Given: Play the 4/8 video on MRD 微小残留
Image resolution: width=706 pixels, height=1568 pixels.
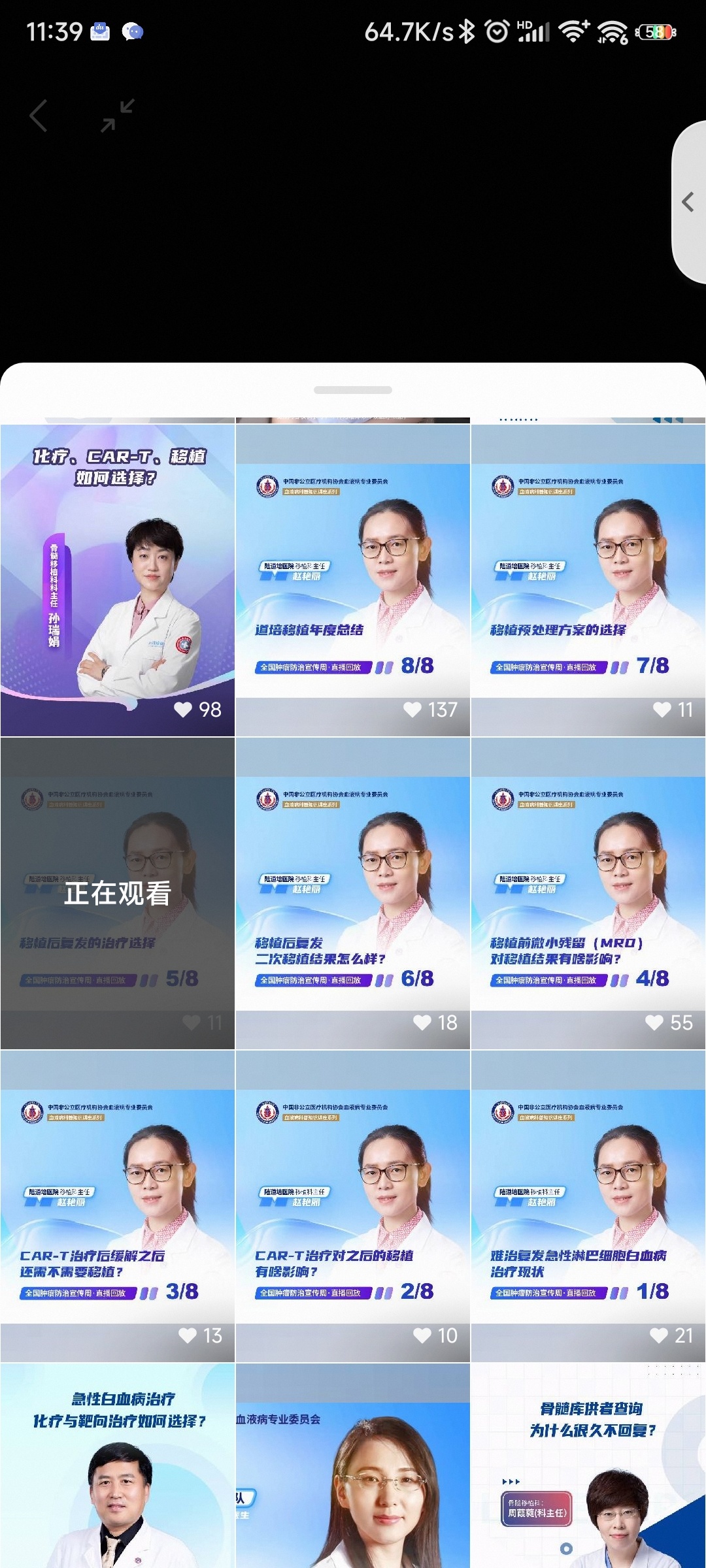Looking at the screenshot, I should tap(588, 893).
